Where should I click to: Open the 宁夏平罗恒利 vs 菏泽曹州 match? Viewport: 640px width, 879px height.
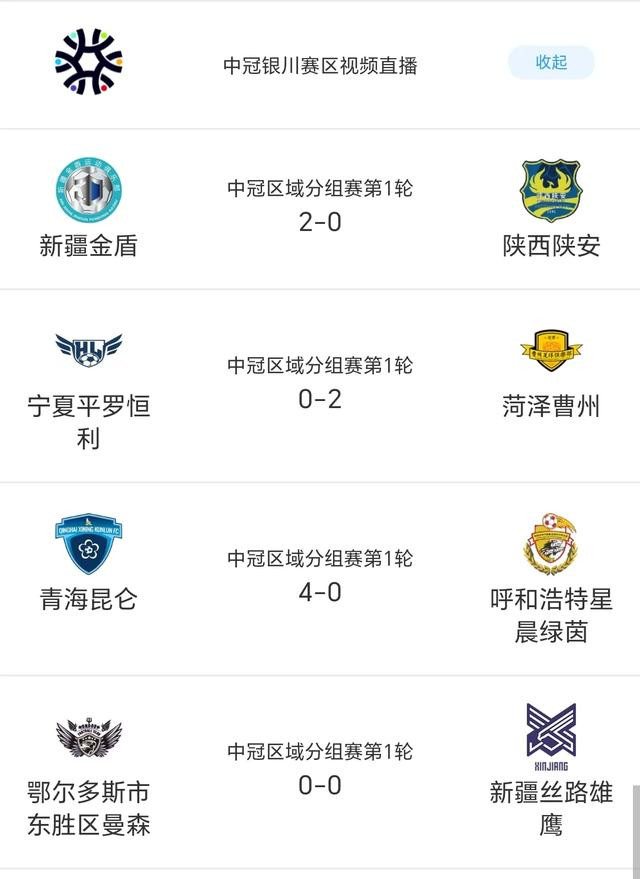(x=320, y=385)
